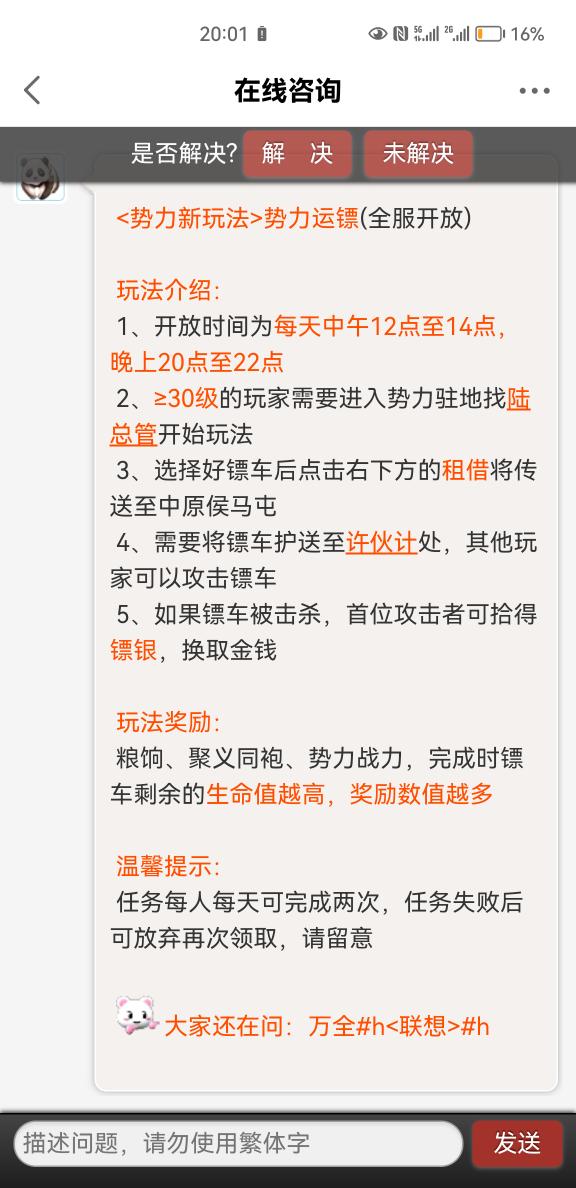Open the suggested question 万全#h<联想>#h
Screen dimensions: 576x1188
[x=399, y=1026]
